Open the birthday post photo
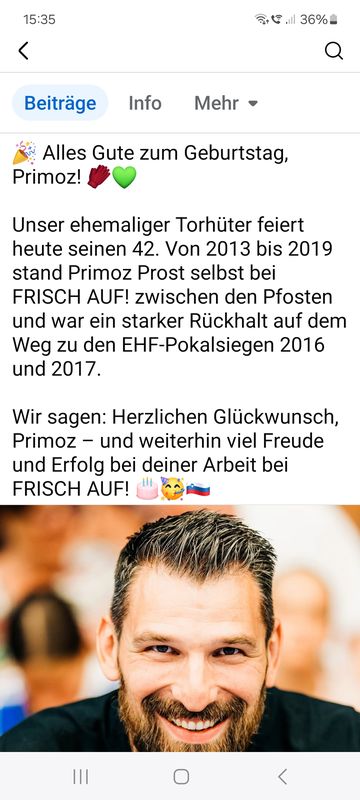 (x=180, y=628)
